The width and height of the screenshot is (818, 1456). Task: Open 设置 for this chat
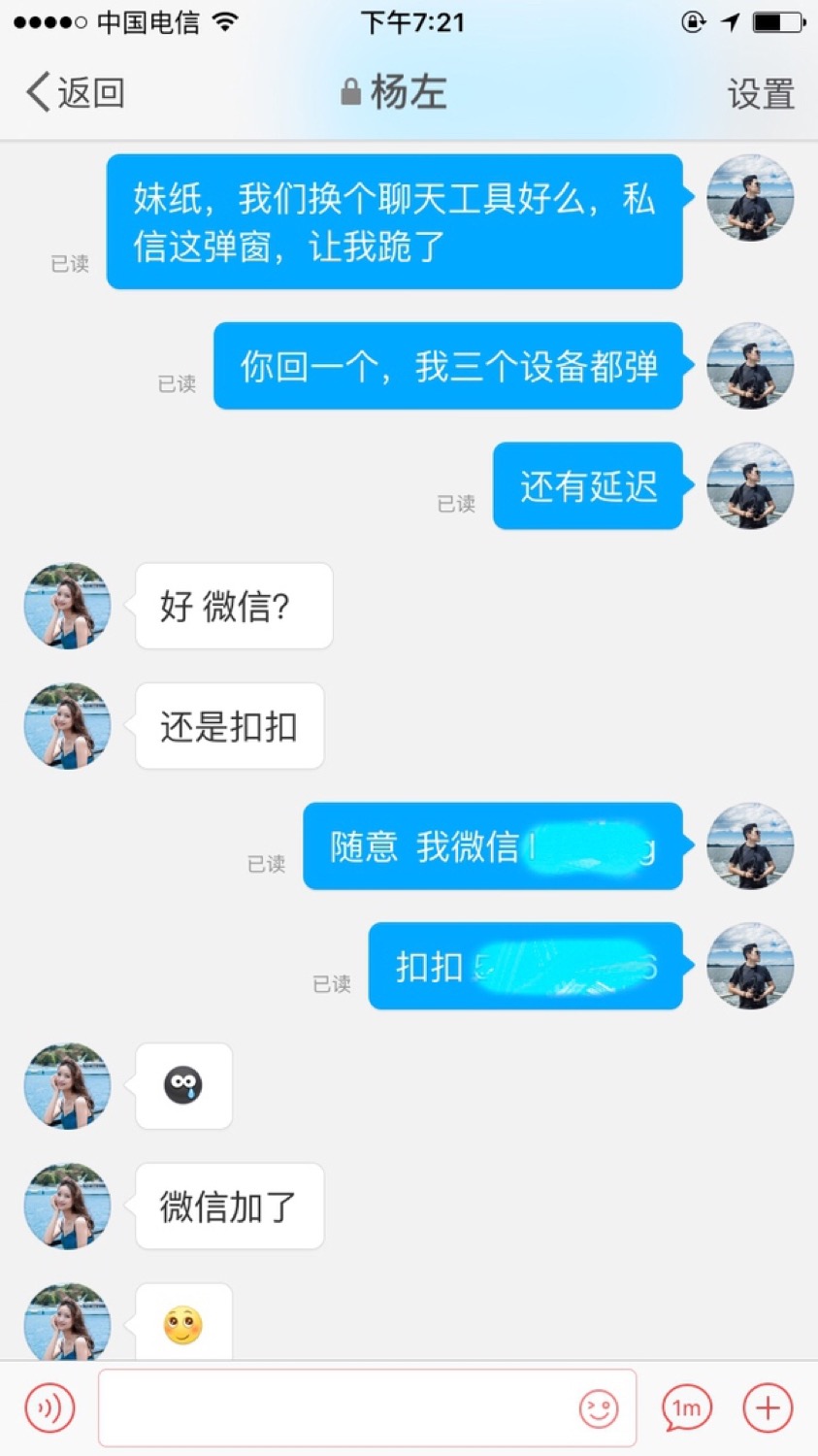761,94
